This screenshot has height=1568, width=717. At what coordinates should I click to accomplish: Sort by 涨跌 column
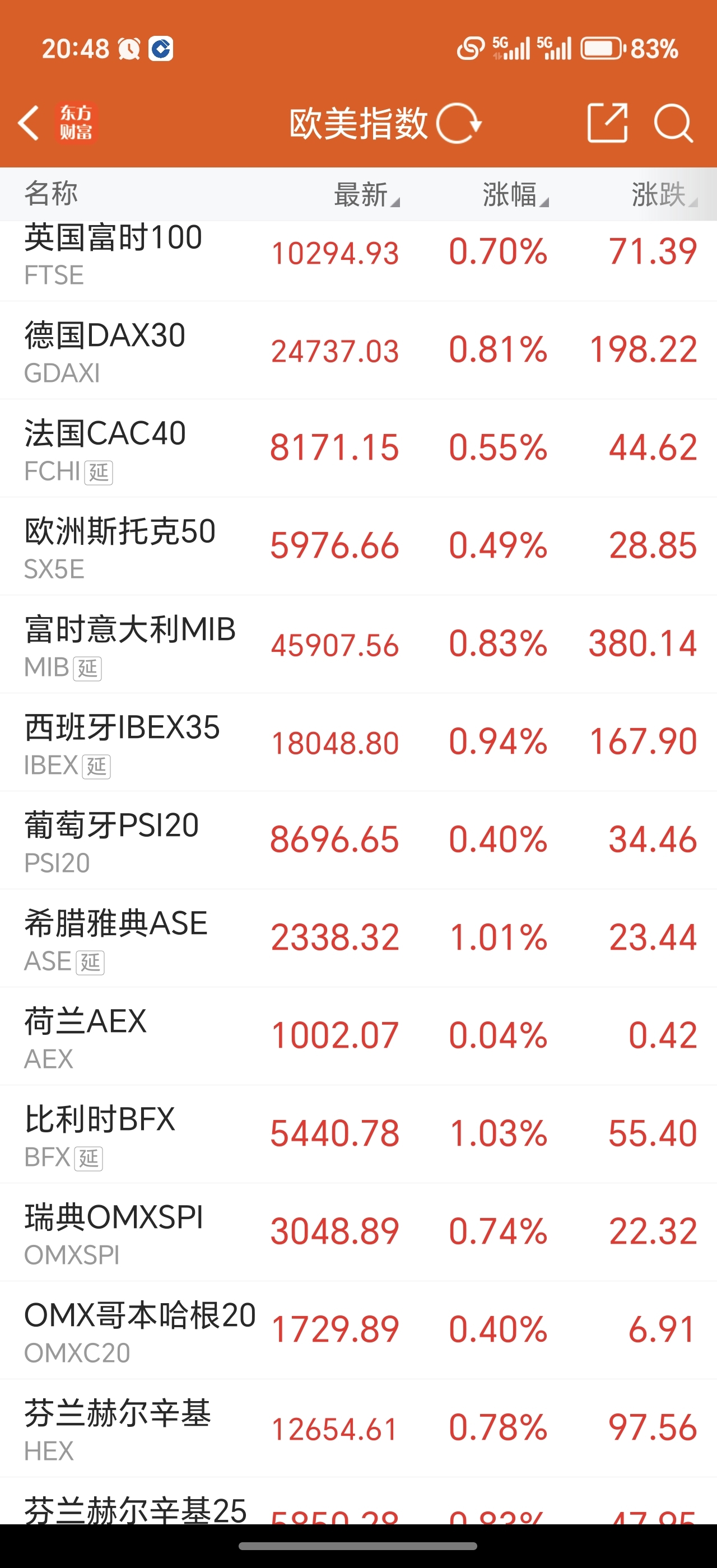663,195
